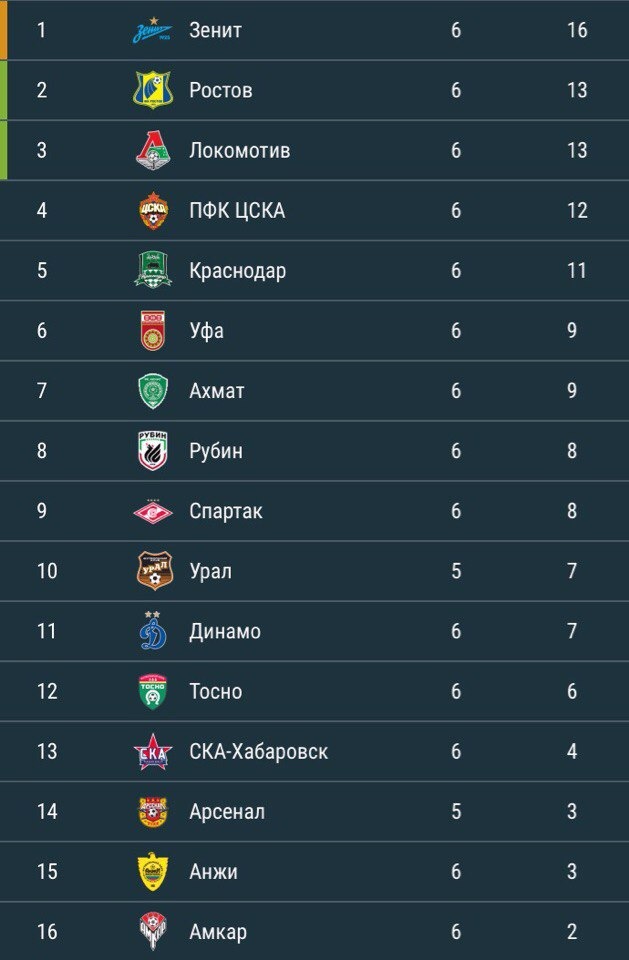View the Рубин team row

tap(215, 451)
